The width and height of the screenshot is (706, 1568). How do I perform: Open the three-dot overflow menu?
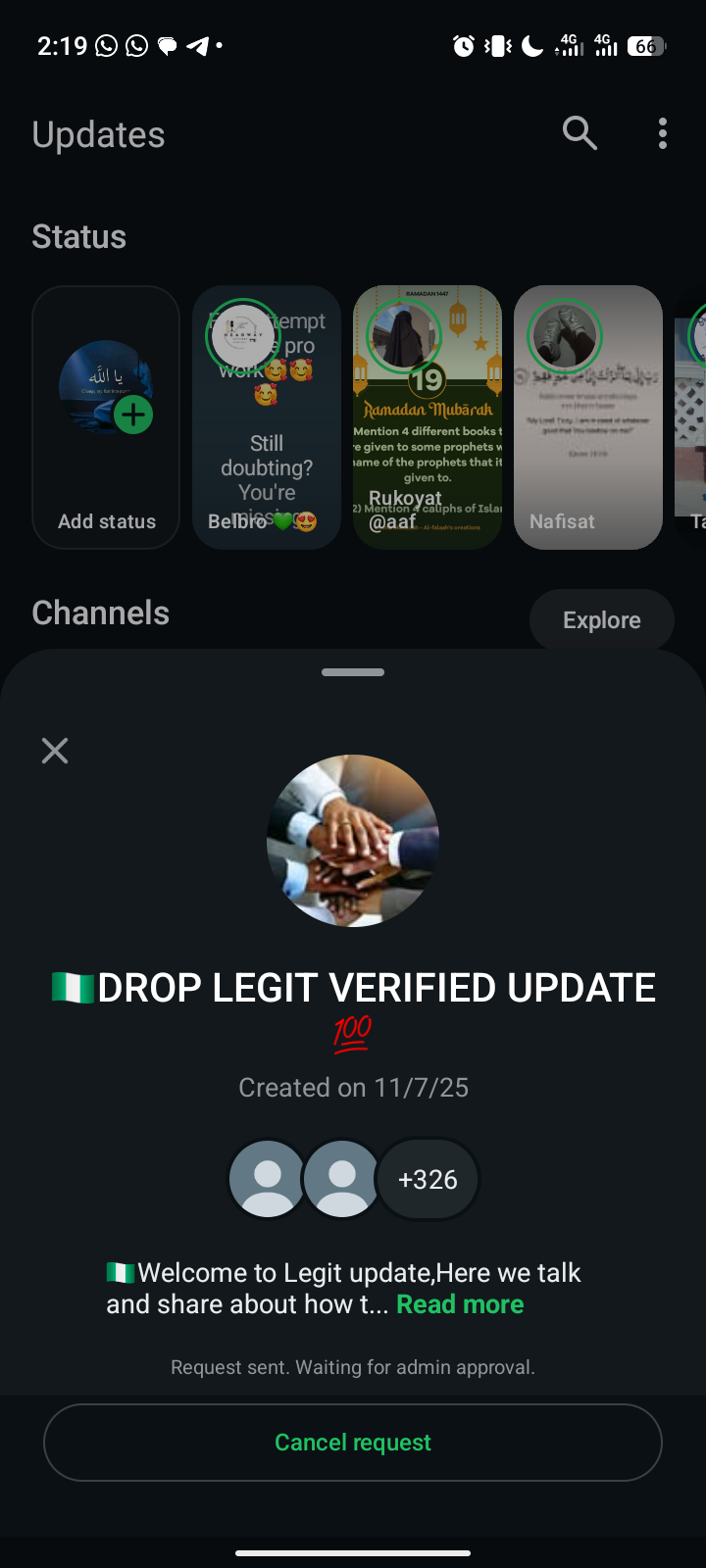(x=663, y=133)
